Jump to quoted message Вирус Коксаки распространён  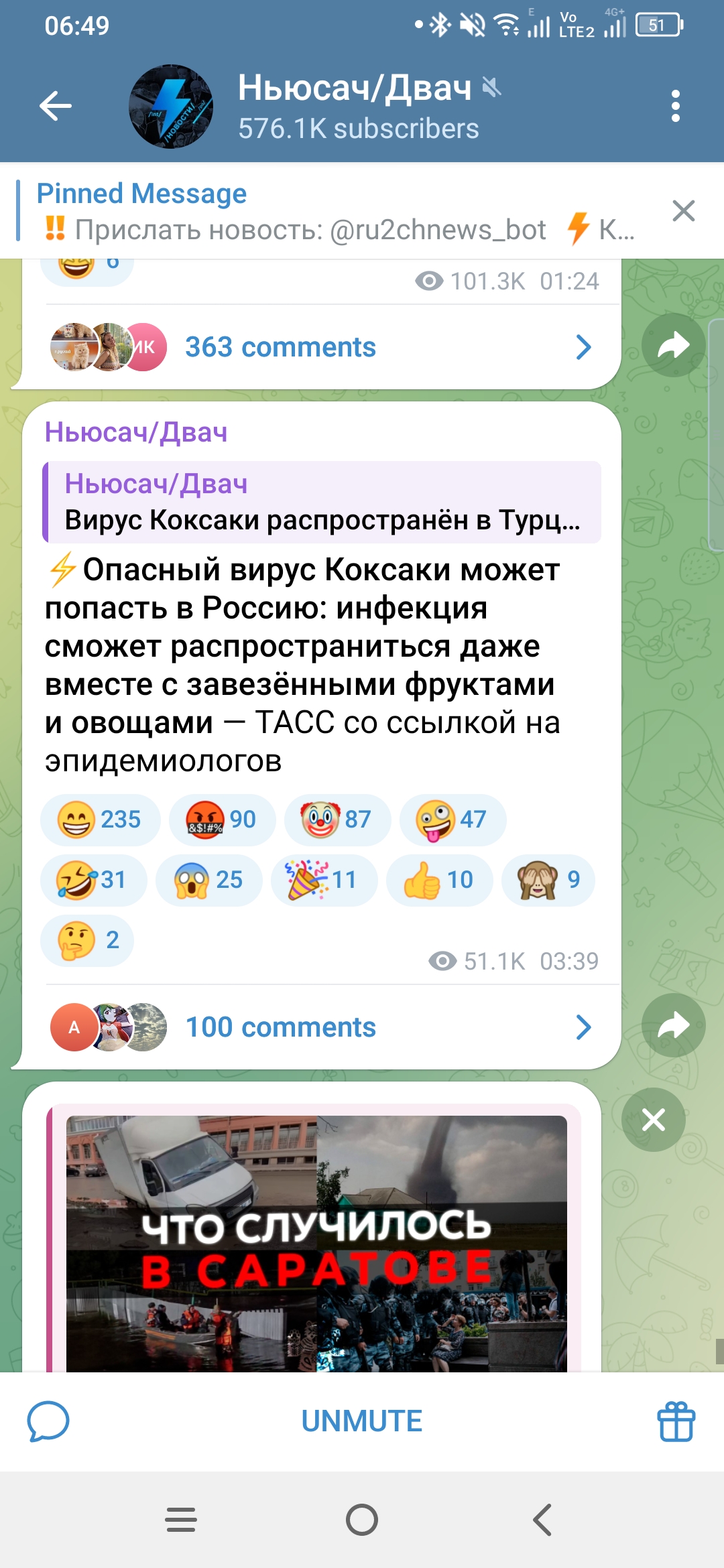322,502
